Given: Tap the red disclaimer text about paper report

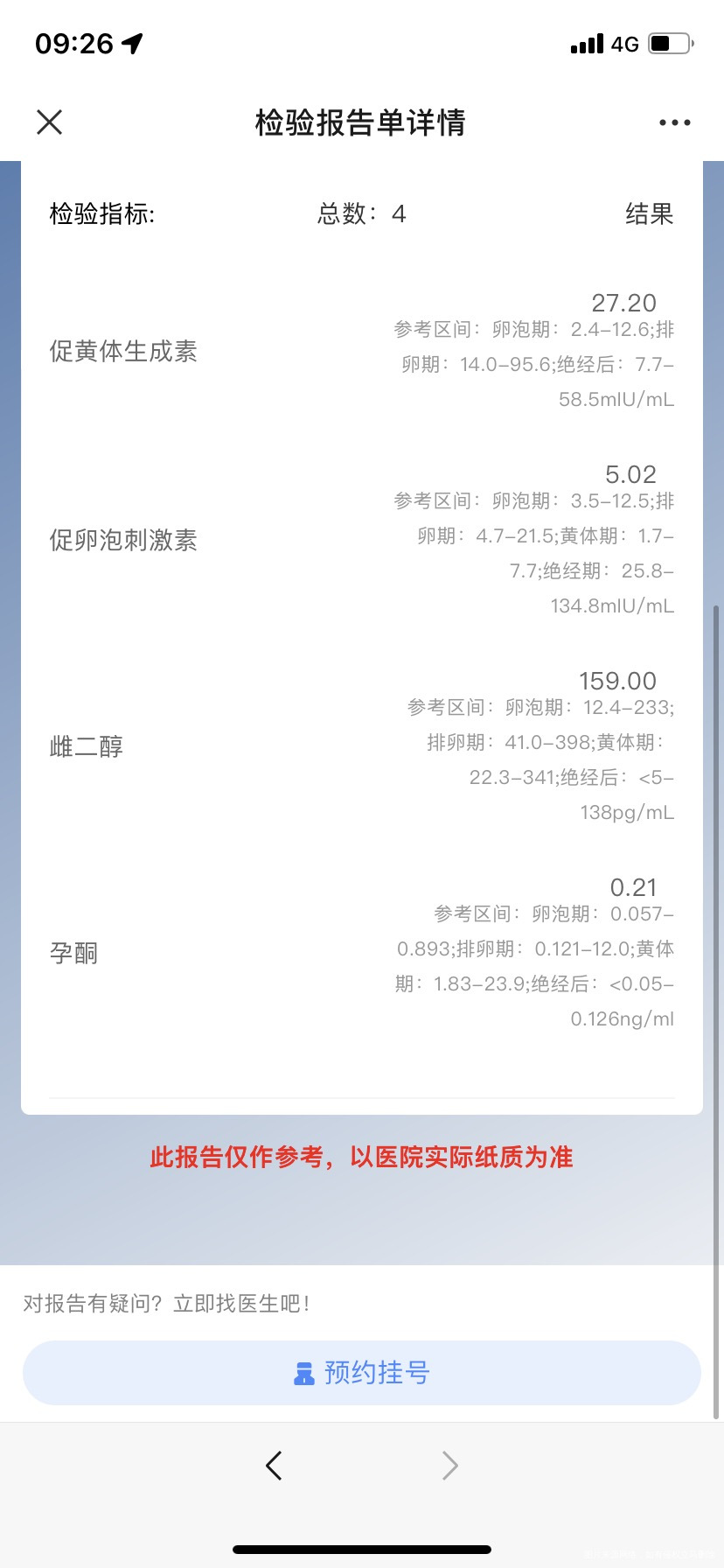Looking at the screenshot, I should click(x=361, y=1157).
